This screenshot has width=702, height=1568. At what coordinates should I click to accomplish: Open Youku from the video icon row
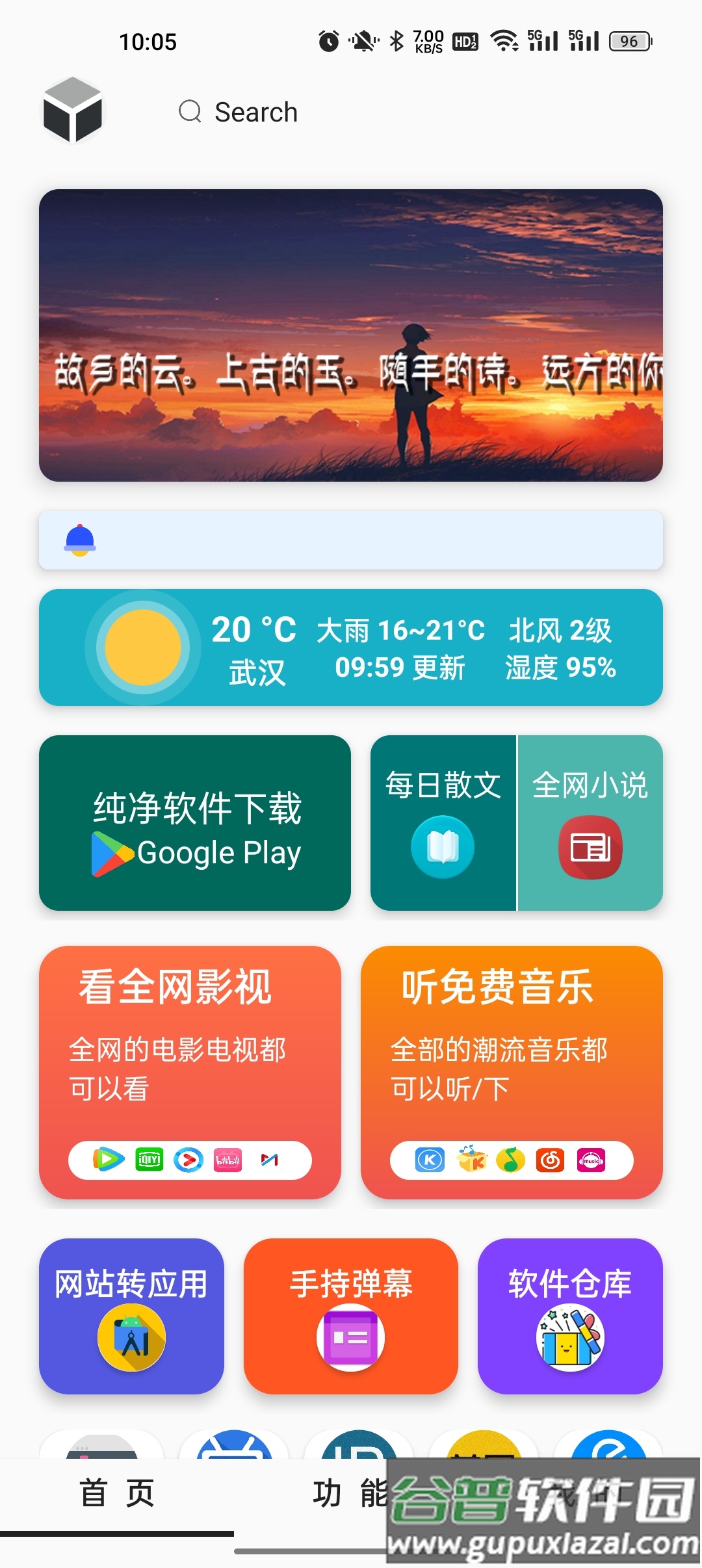pyautogui.click(x=188, y=1160)
